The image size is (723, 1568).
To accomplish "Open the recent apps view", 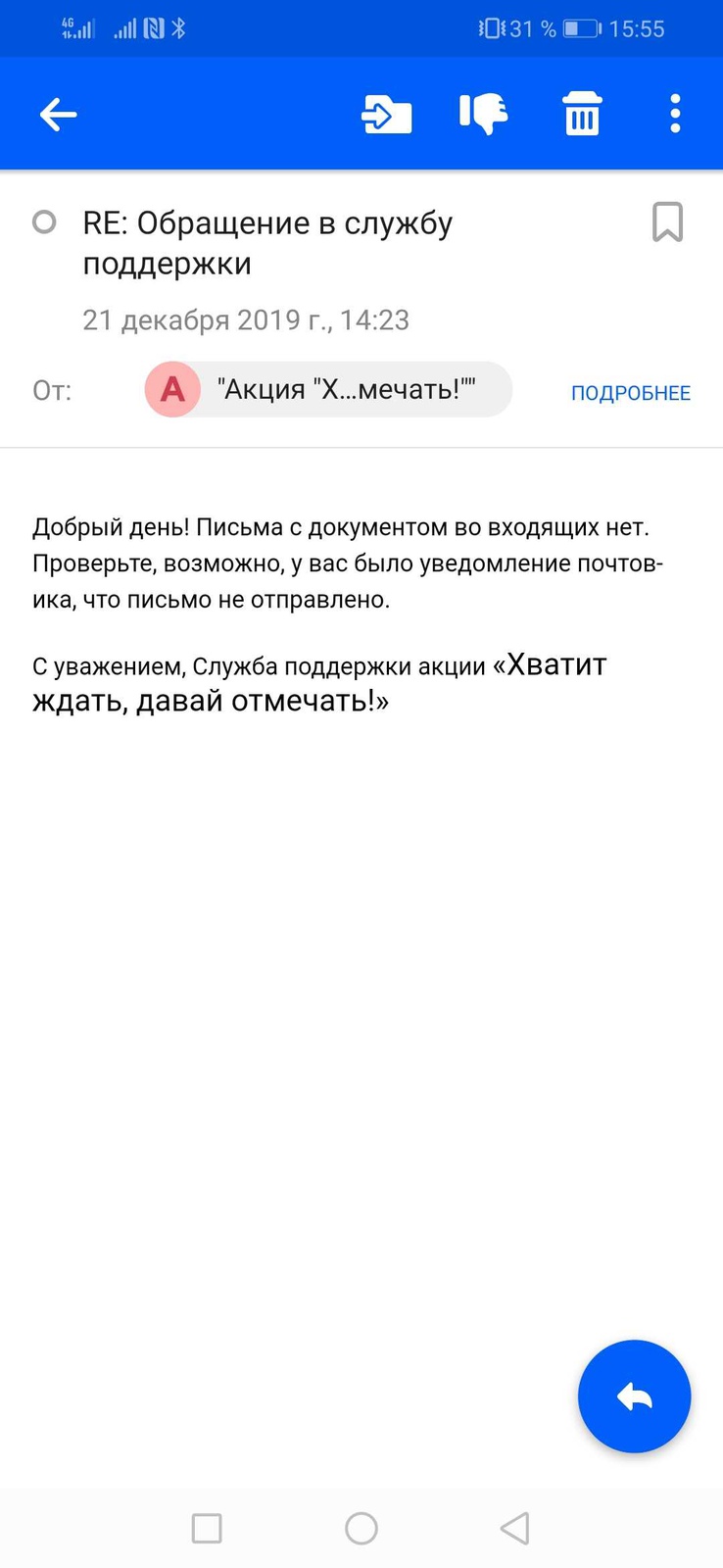I will tap(207, 1528).
